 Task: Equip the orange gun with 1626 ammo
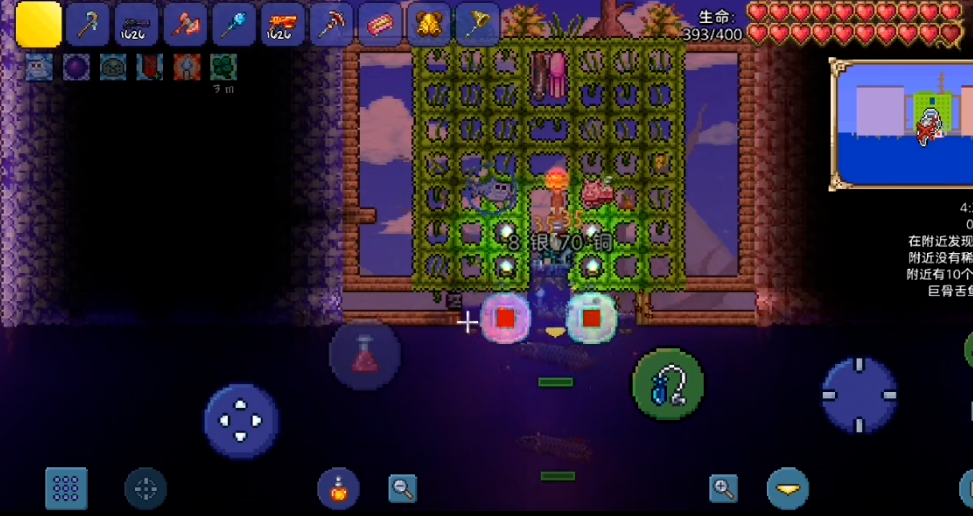point(282,24)
